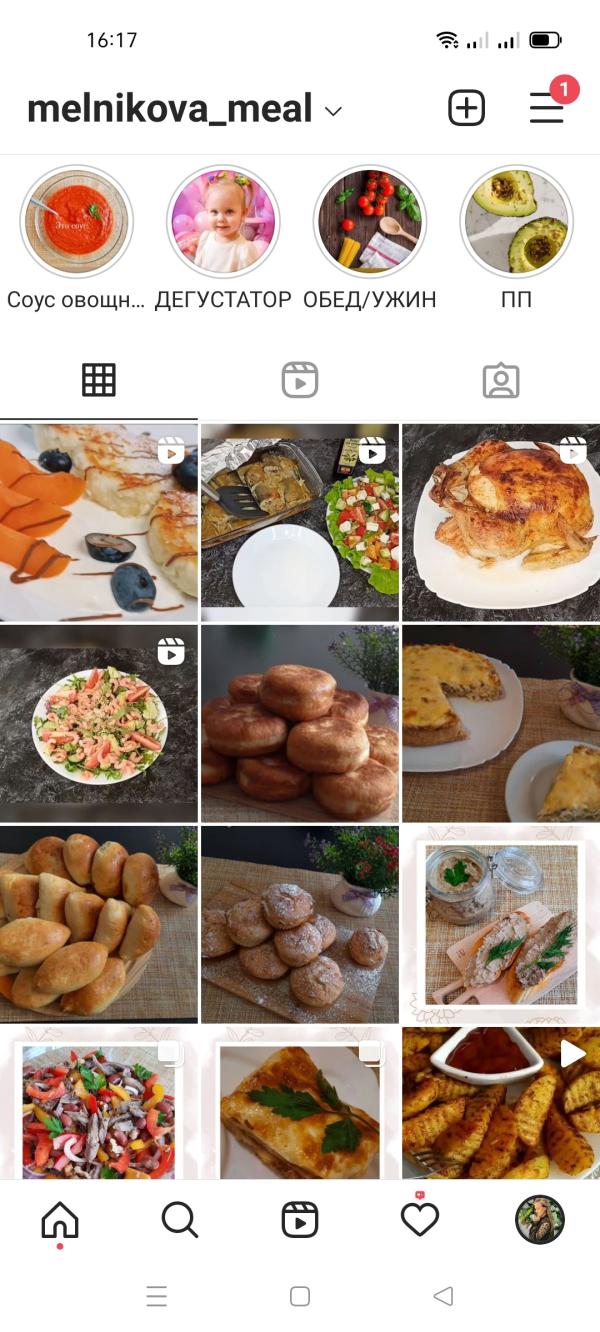Viewport: 600px width, 1332px height.
Task: Open the ПП story highlight
Action: [x=516, y=221]
